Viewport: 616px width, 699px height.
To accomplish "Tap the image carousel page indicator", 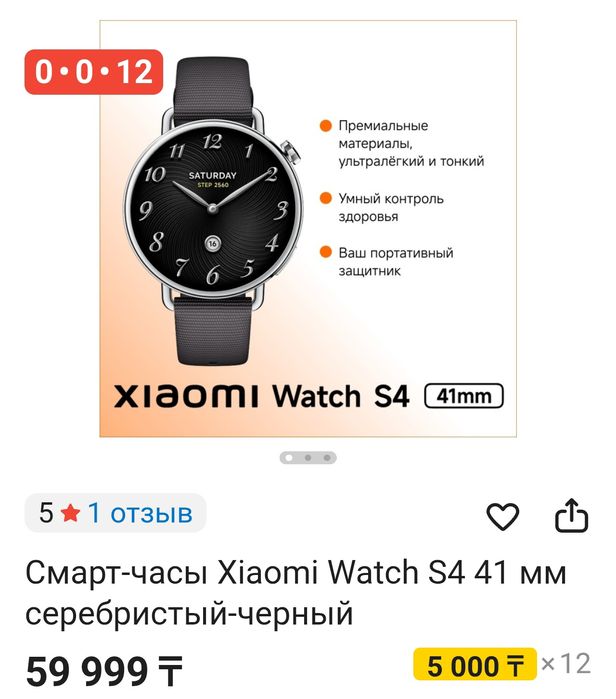I will pos(308,457).
